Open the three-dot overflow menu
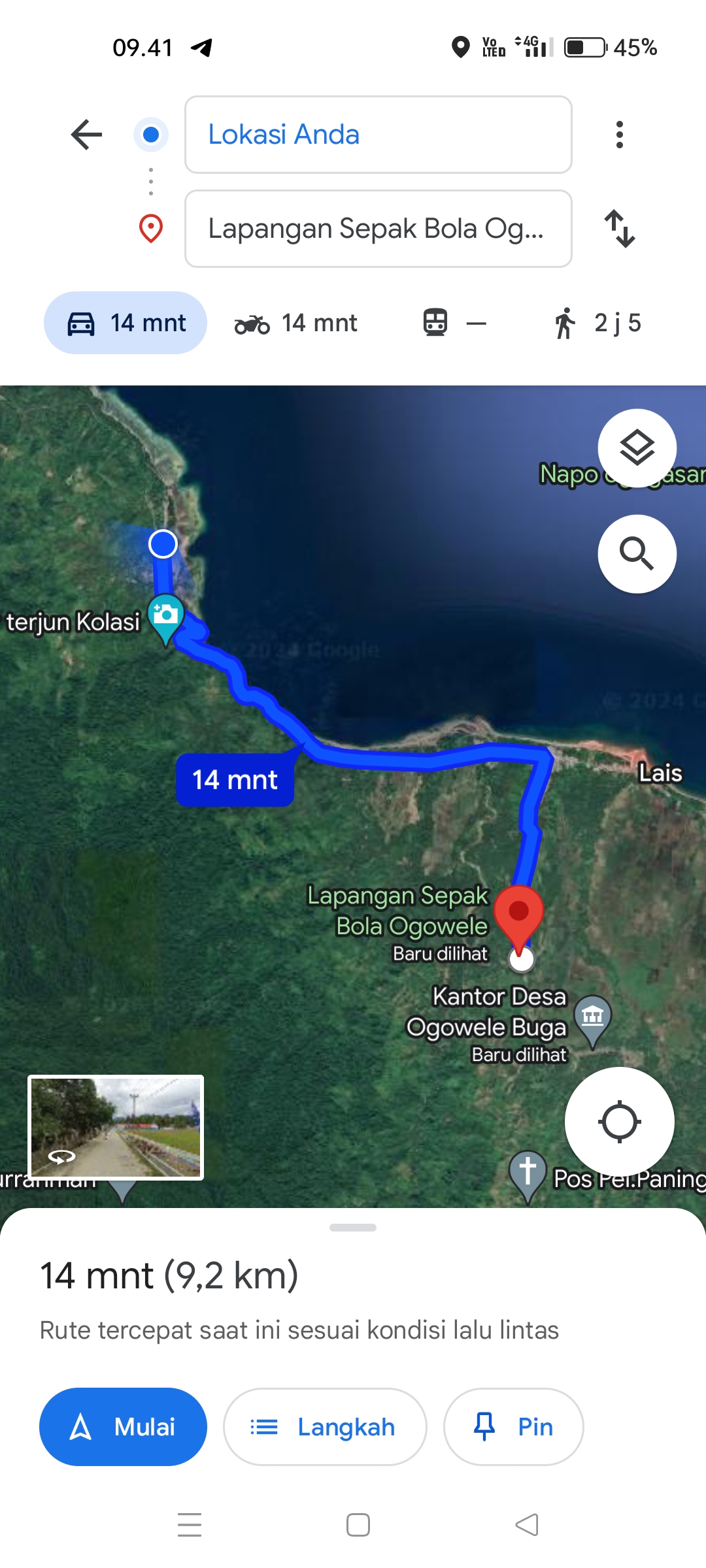 (619, 135)
